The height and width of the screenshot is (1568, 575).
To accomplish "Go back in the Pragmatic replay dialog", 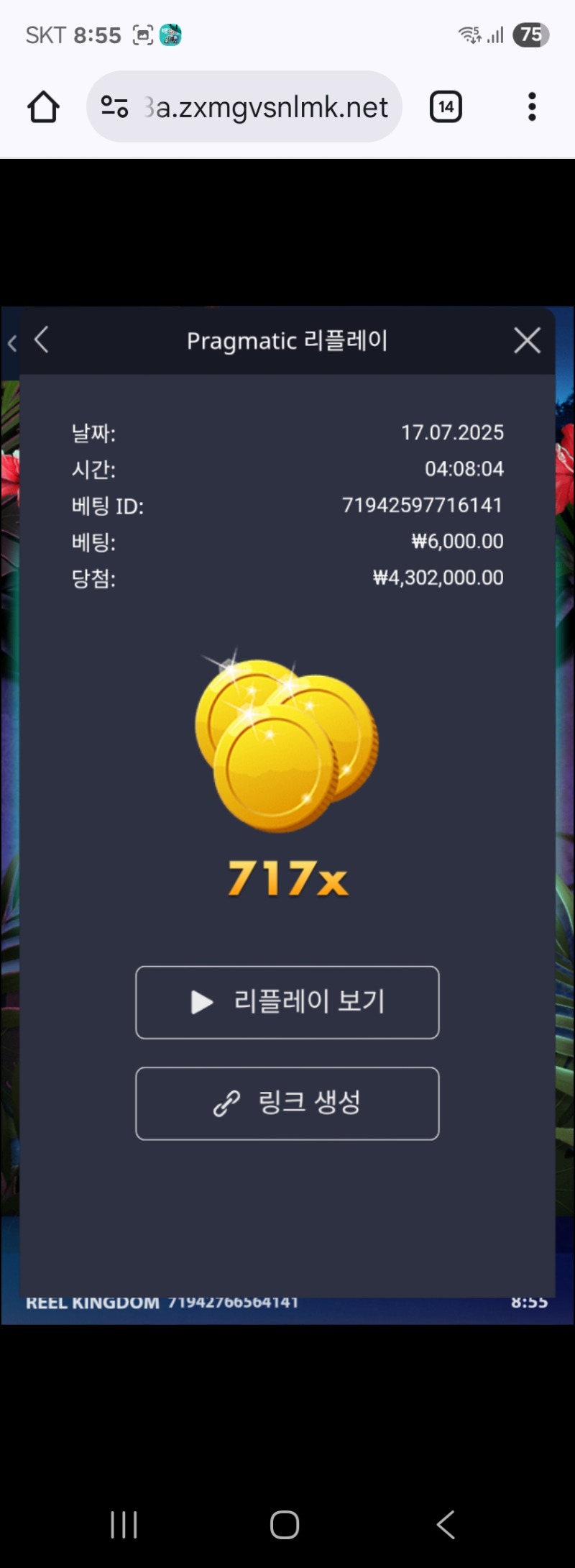I will pos(42,340).
